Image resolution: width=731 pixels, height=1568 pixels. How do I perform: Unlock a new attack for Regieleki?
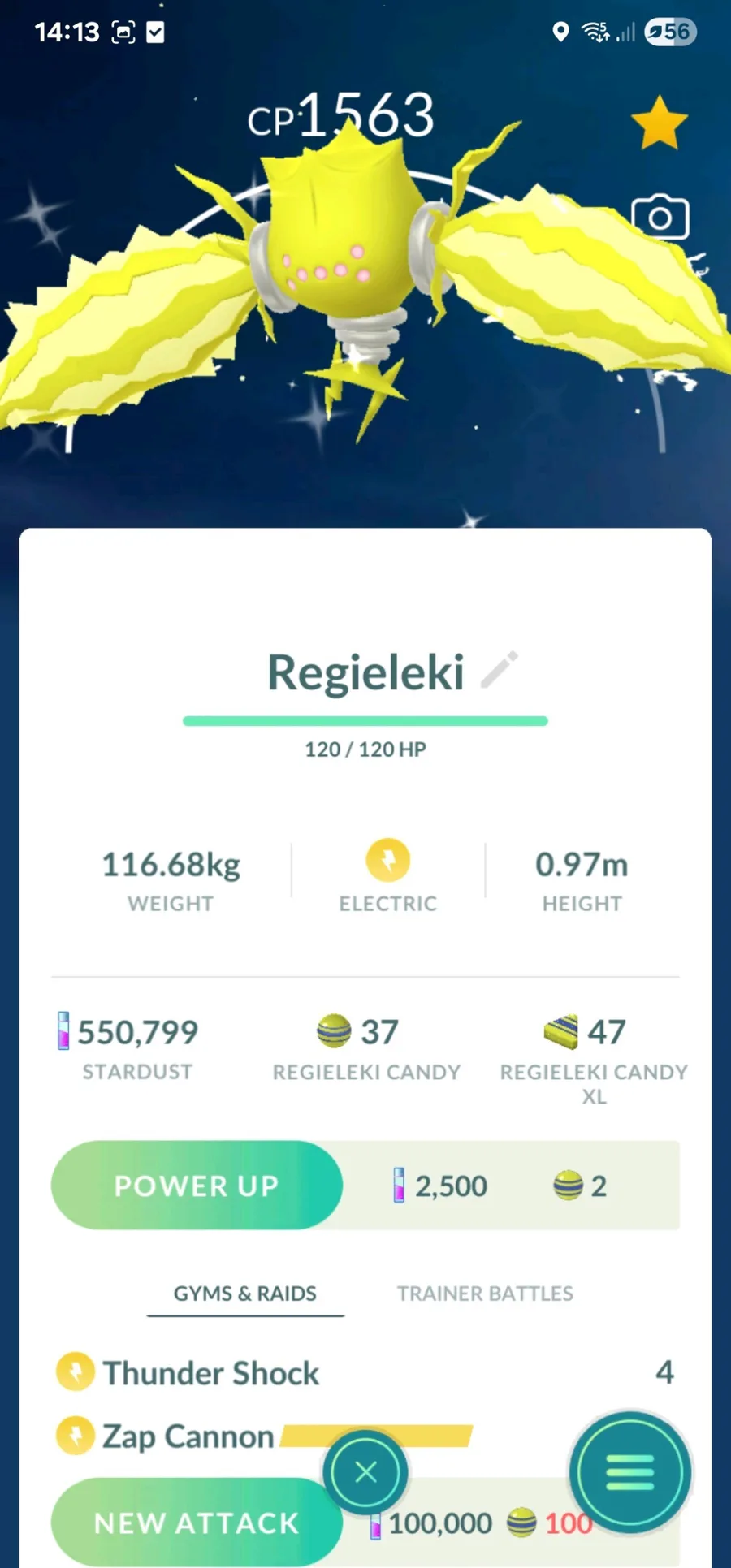pyautogui.click(x=197, y=1523)
